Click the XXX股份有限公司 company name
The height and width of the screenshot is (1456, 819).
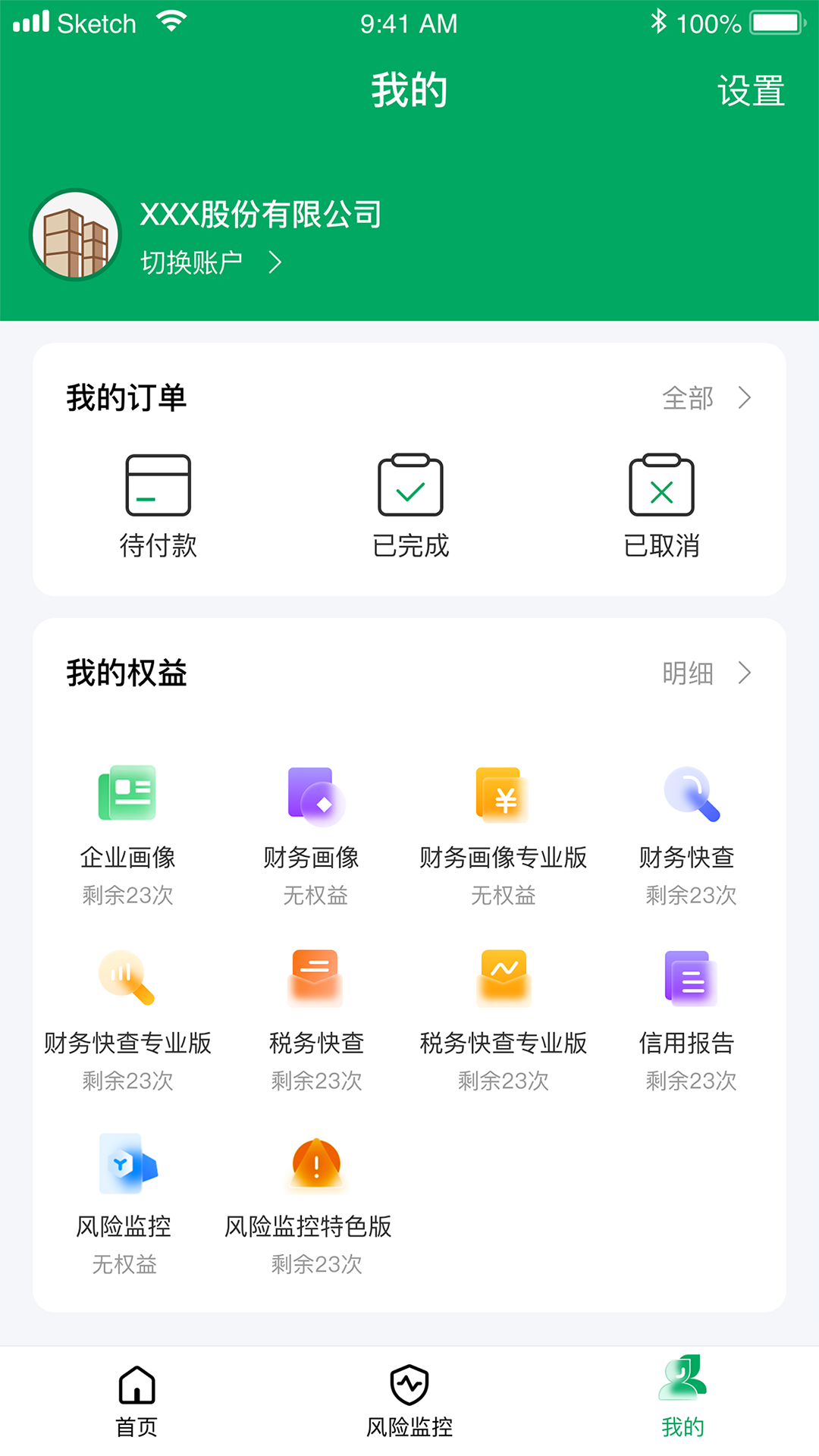point(261,215)
